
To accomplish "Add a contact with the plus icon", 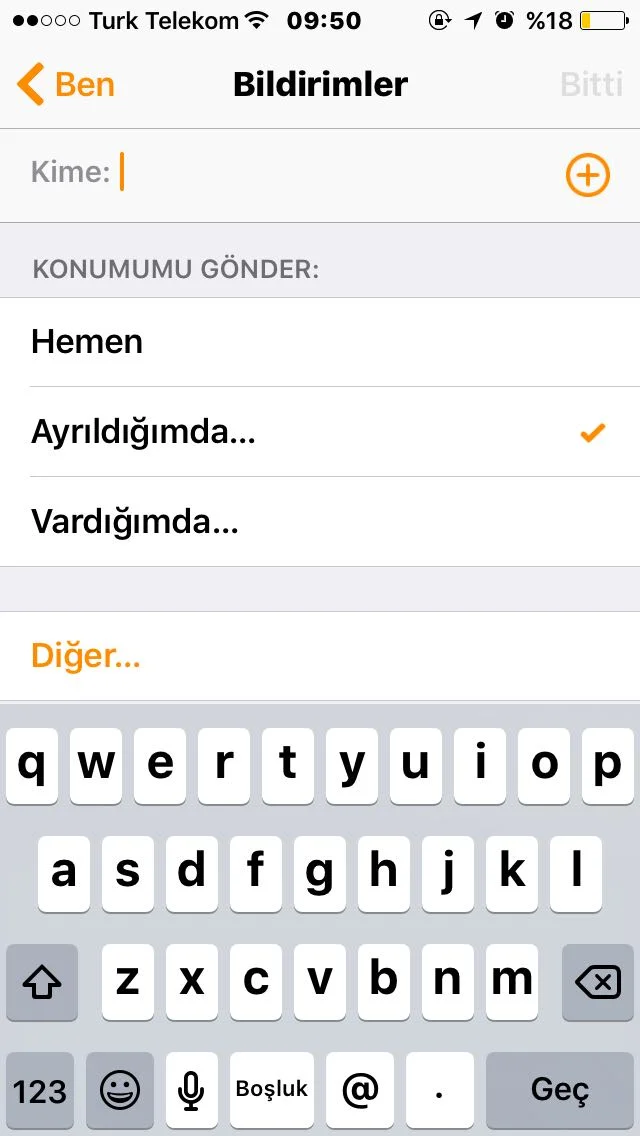I will [x=587, y=175].
